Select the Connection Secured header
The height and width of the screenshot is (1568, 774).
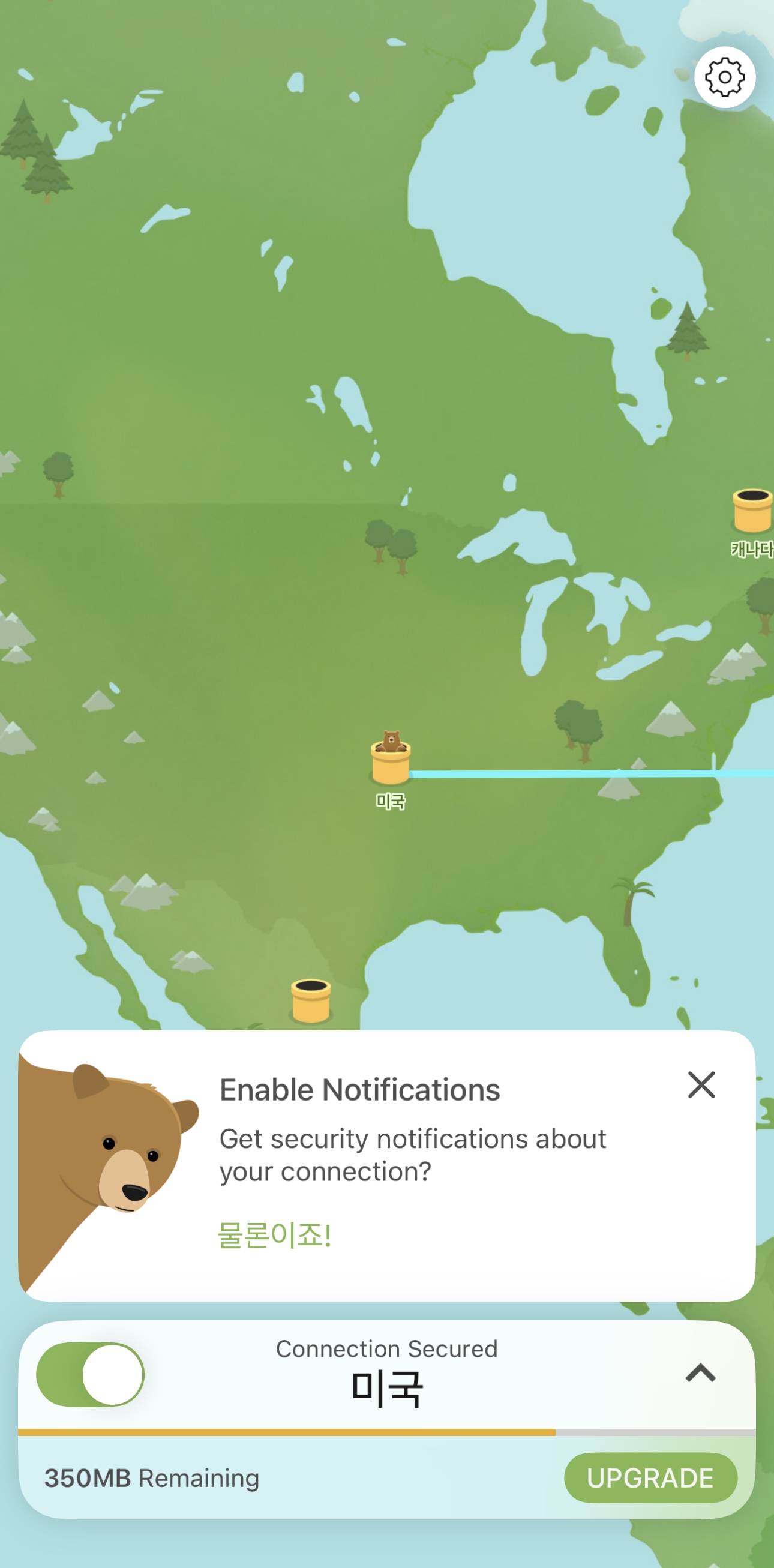coord(387,1348)
